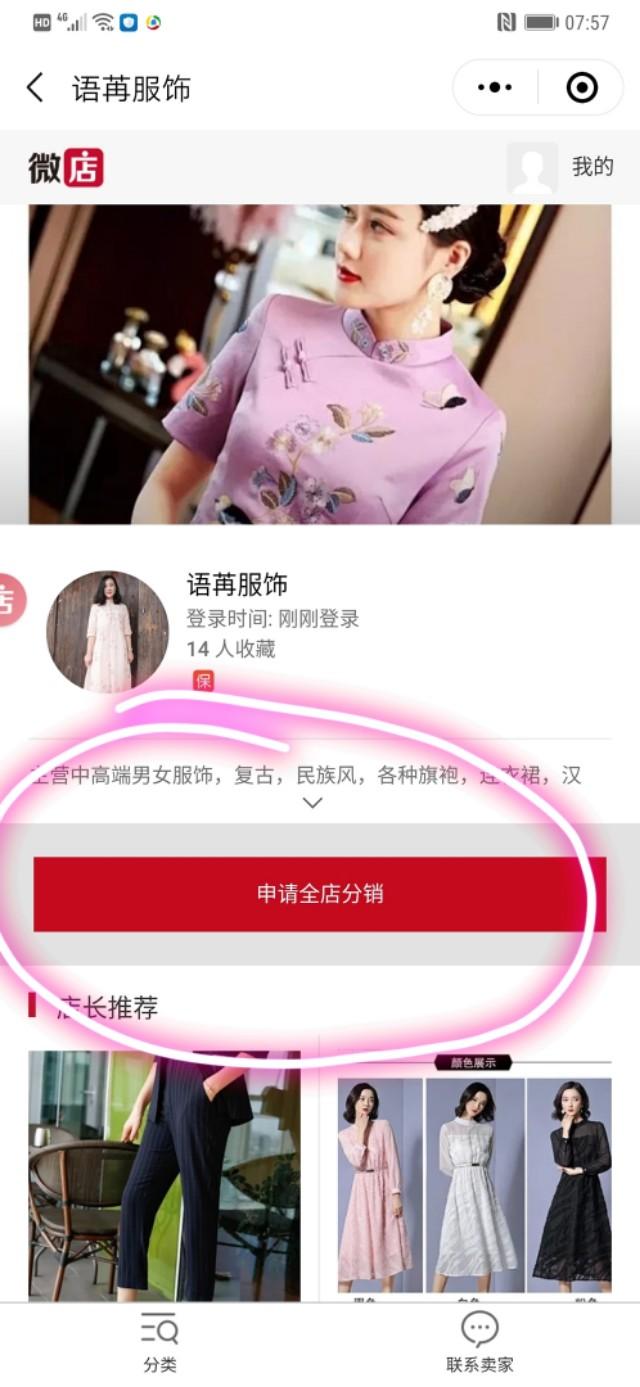
Task: Open the cheongsam banner image
Action: click(x=319, y=364)
